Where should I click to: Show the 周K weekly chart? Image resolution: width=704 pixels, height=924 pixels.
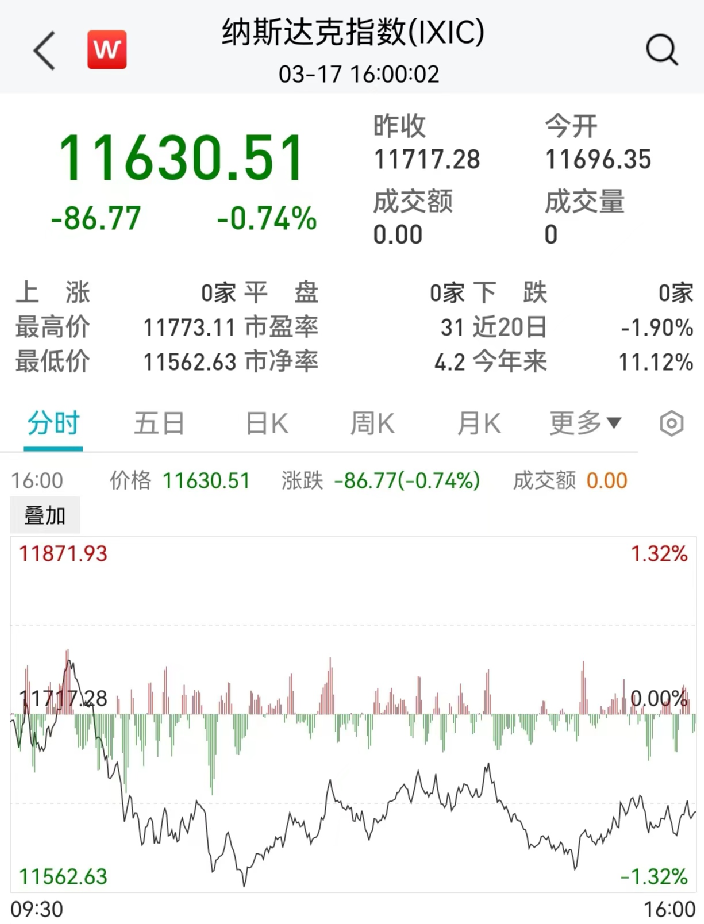372,424
